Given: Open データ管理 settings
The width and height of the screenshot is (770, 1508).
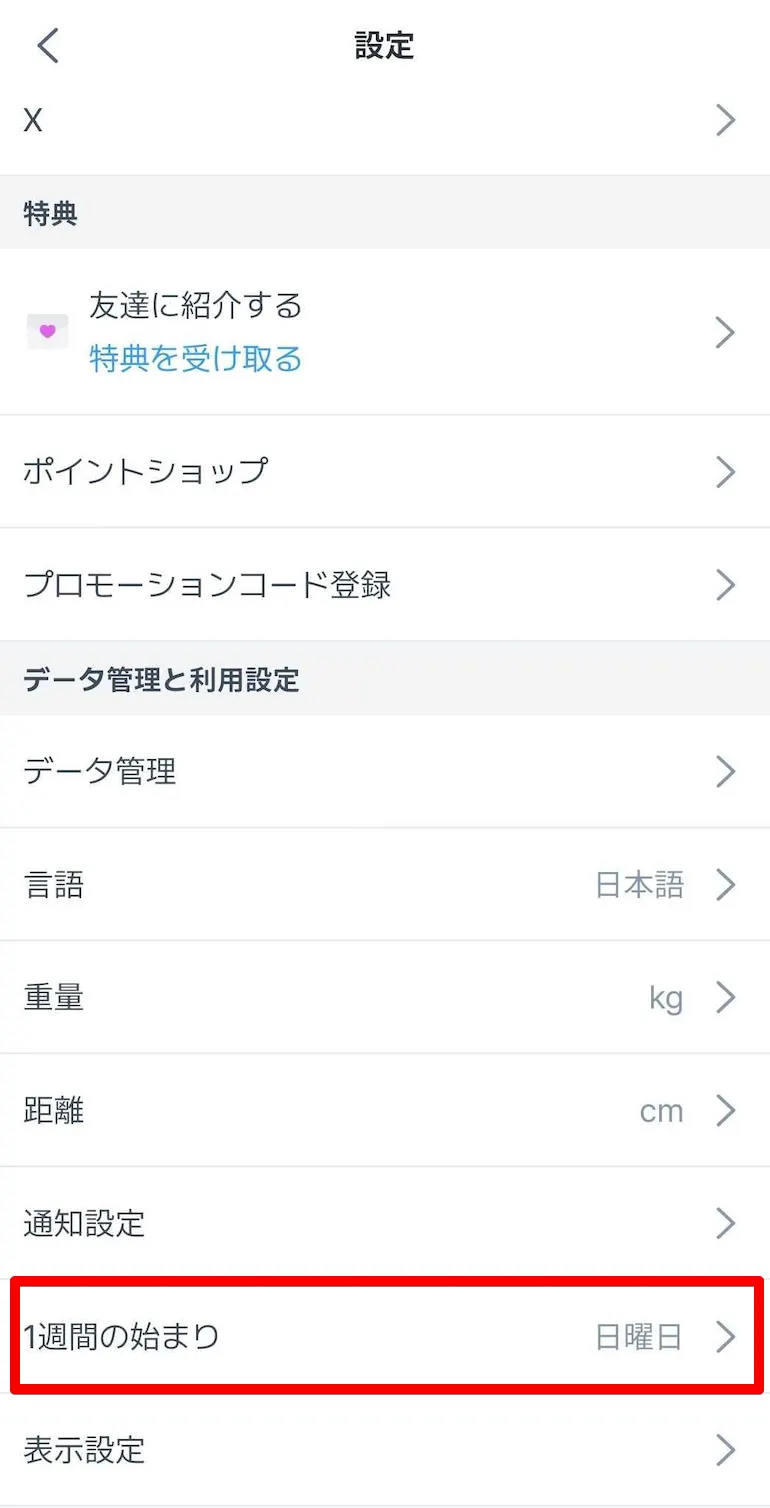Looking at the screenshot, I should (x=385, y=772).
